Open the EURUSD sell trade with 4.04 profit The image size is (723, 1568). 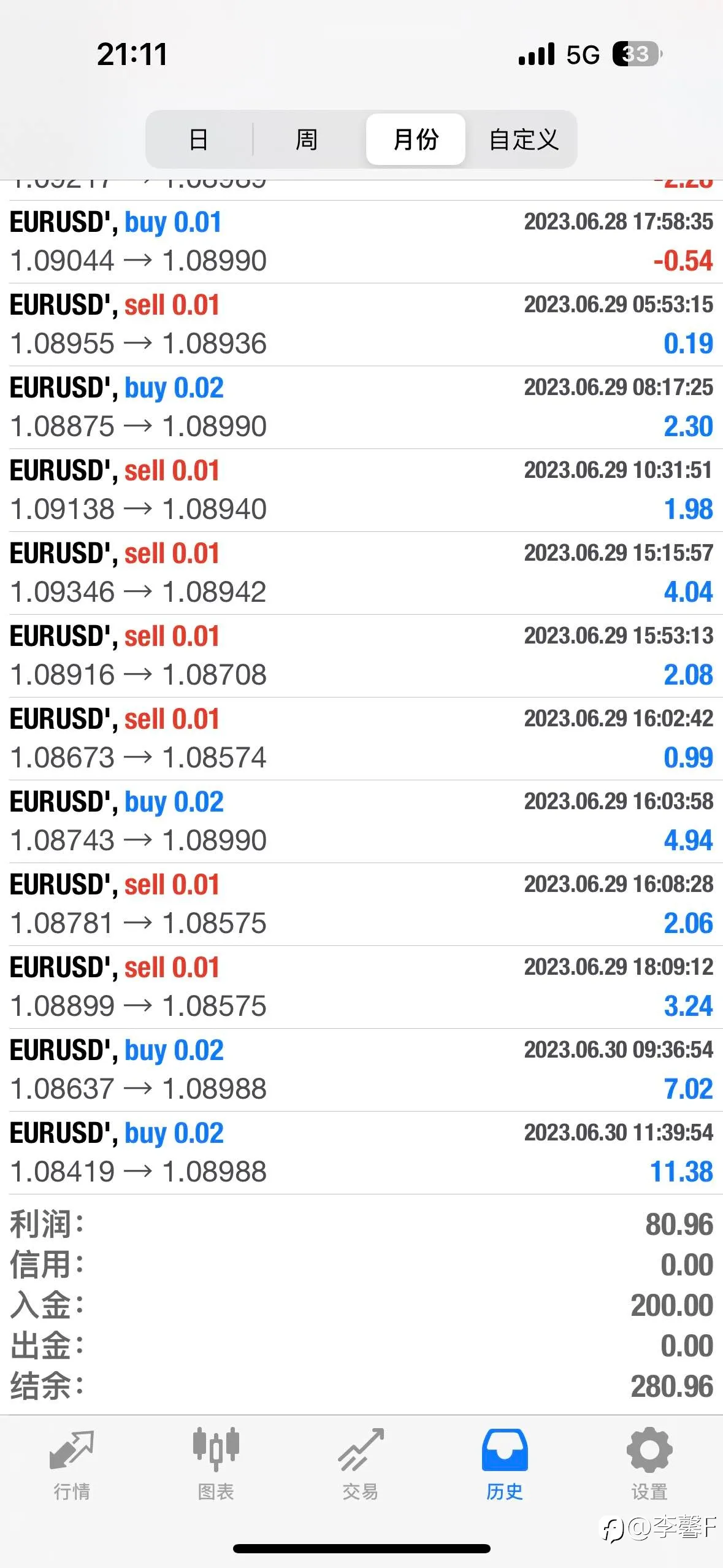coord(361,573)
